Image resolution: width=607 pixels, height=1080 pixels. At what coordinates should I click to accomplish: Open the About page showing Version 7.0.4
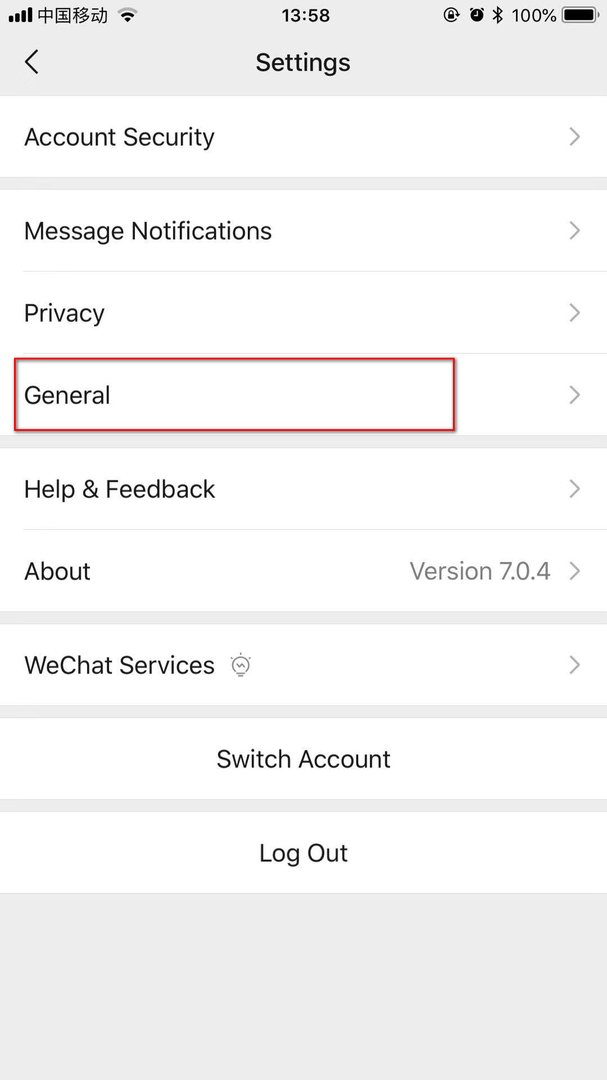pos(303,571)
